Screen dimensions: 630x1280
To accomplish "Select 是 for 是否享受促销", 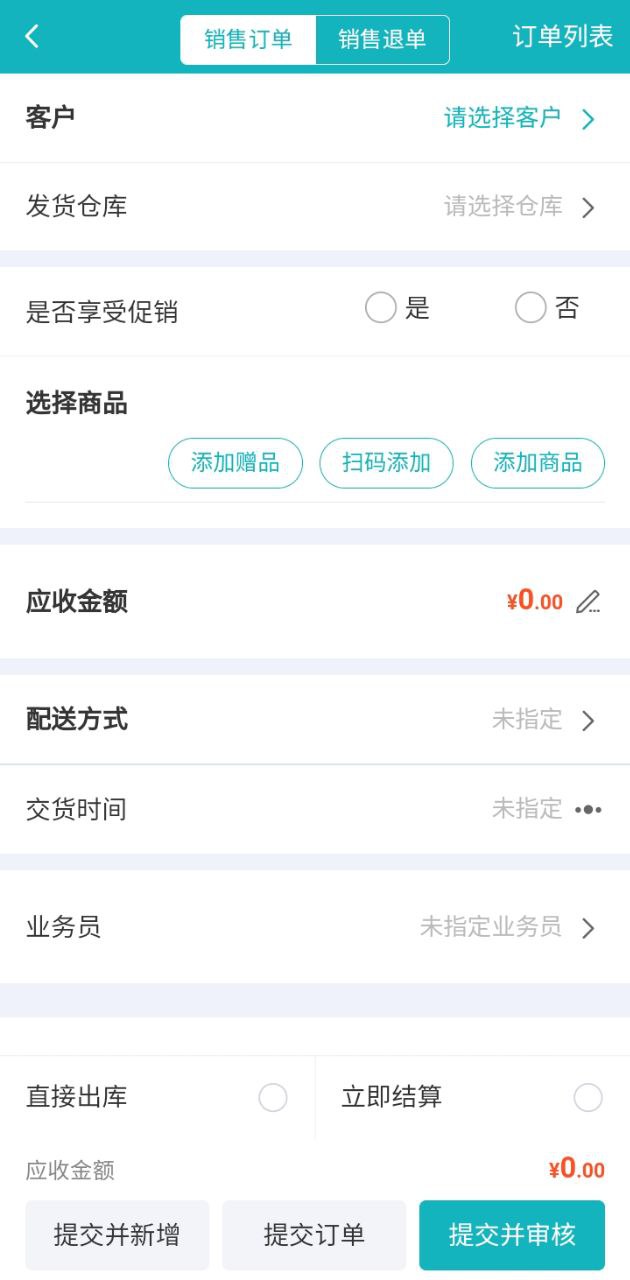I will (381, 308).
